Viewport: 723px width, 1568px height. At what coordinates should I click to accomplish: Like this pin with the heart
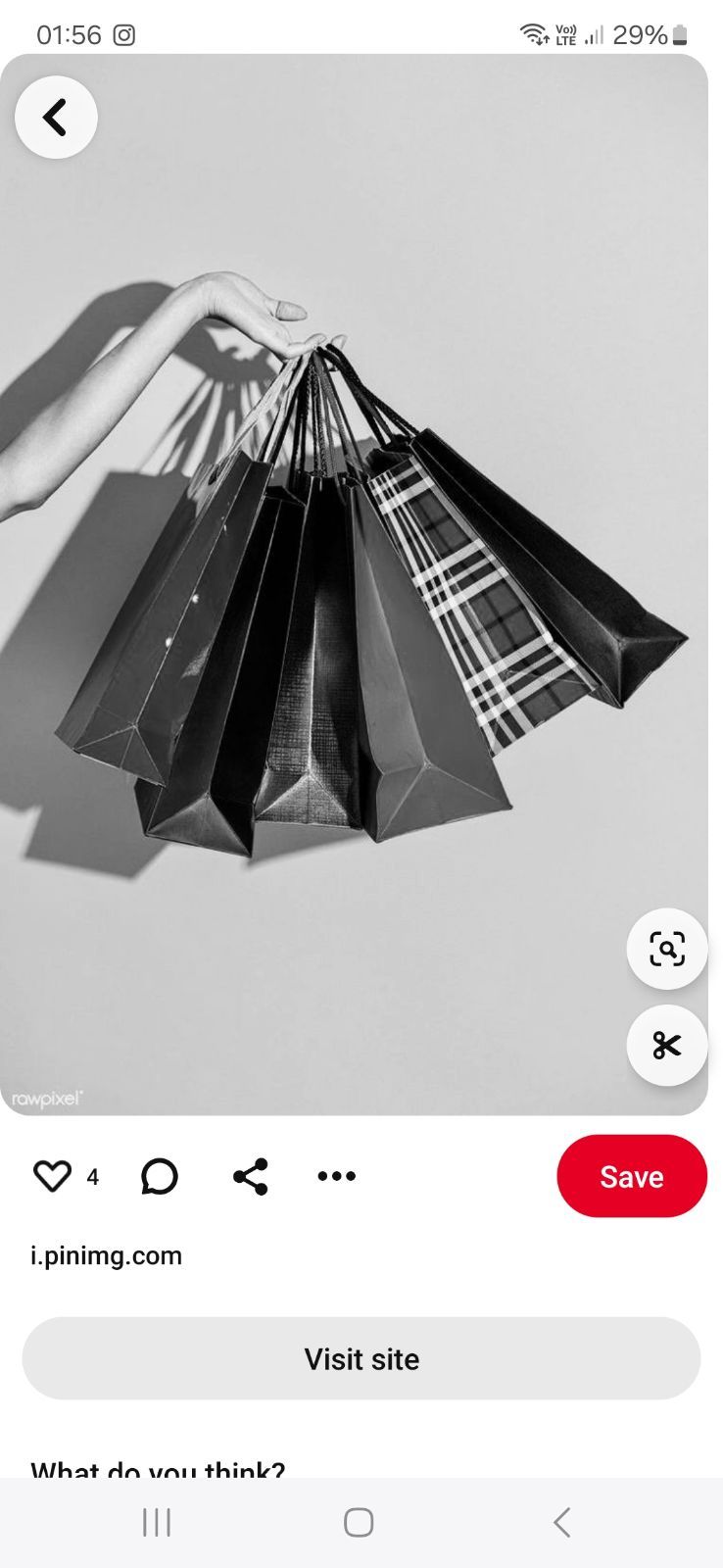tap(53, 1176)
